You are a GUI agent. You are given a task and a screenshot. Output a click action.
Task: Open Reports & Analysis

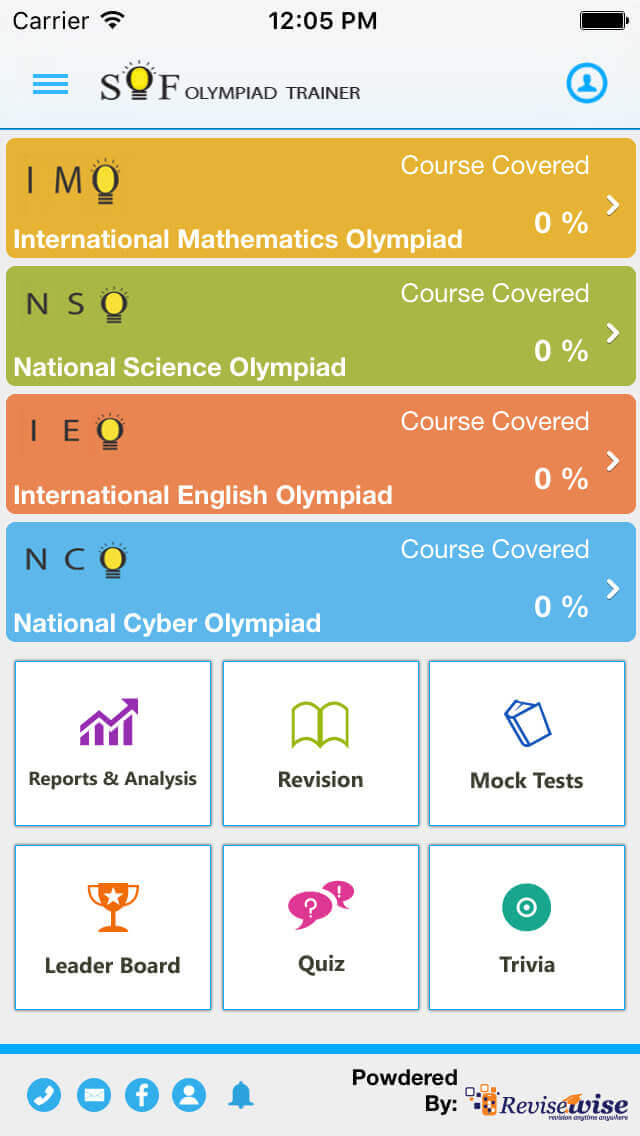113,743
